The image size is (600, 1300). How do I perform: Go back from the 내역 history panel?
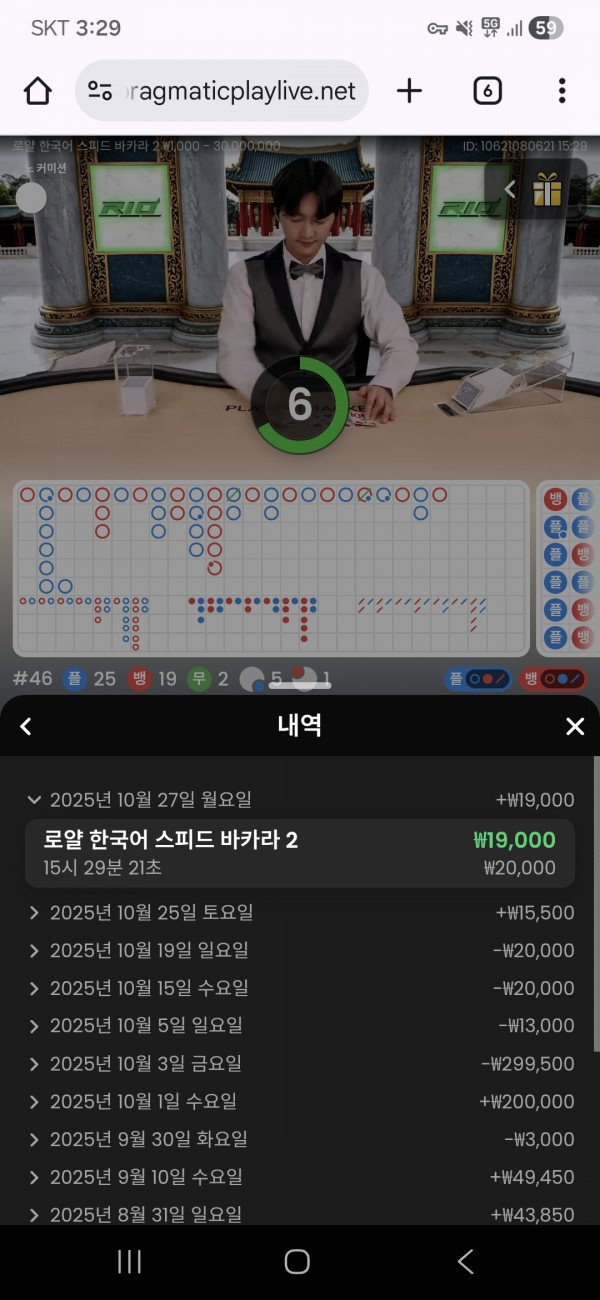tap(26, 727)
